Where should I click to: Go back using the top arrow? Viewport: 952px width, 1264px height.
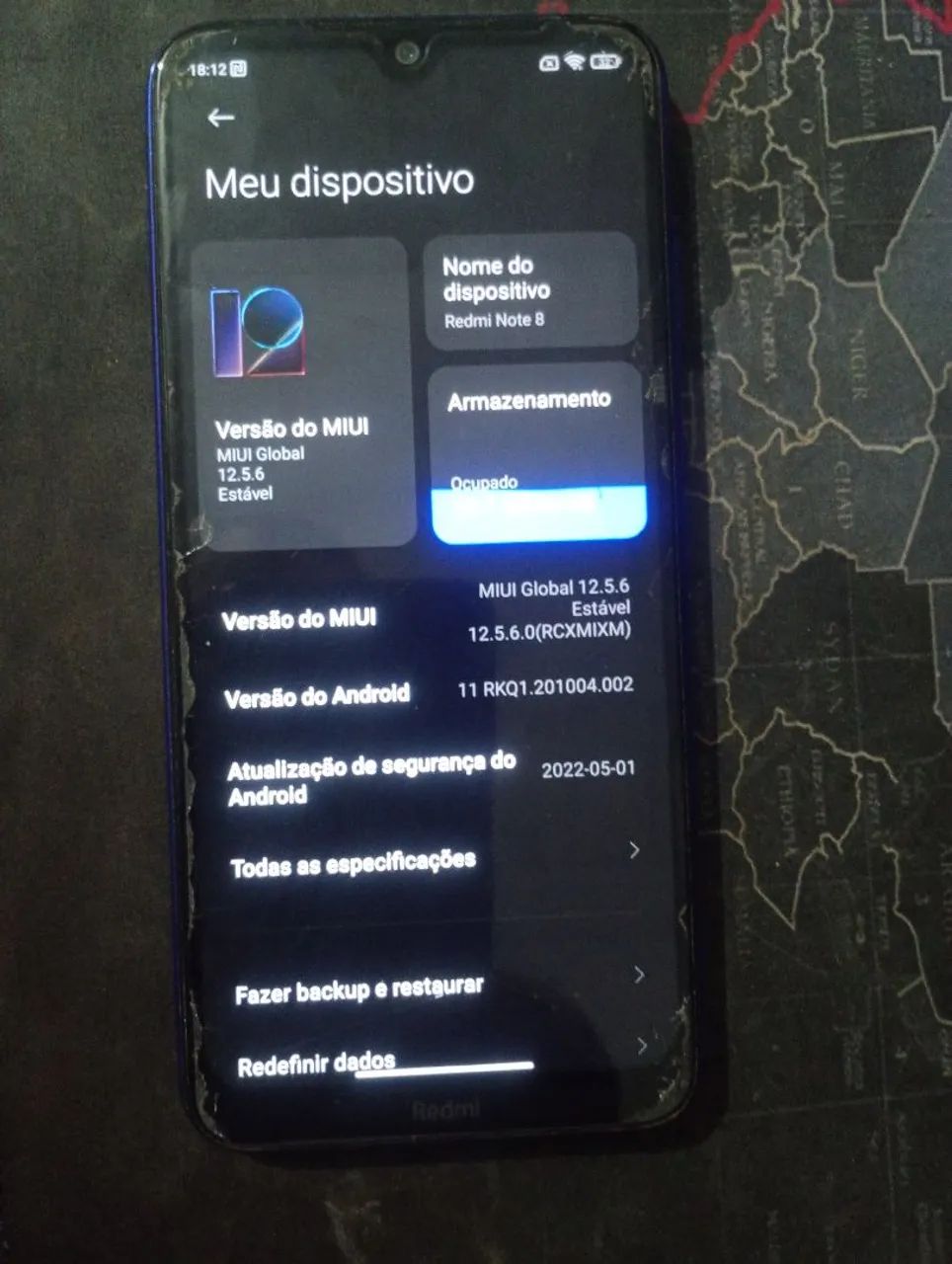221,118
